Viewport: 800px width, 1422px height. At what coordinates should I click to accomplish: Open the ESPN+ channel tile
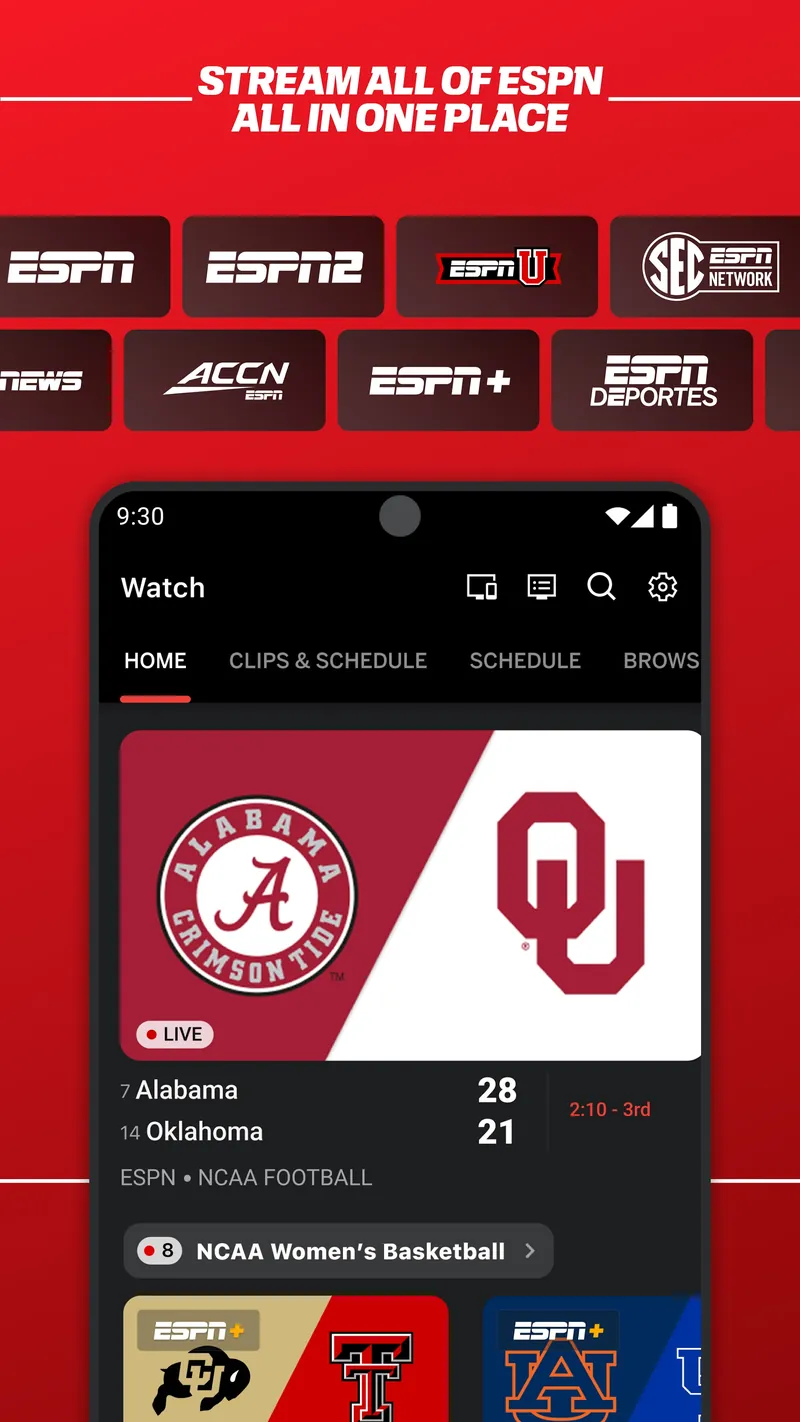point(438,380)
